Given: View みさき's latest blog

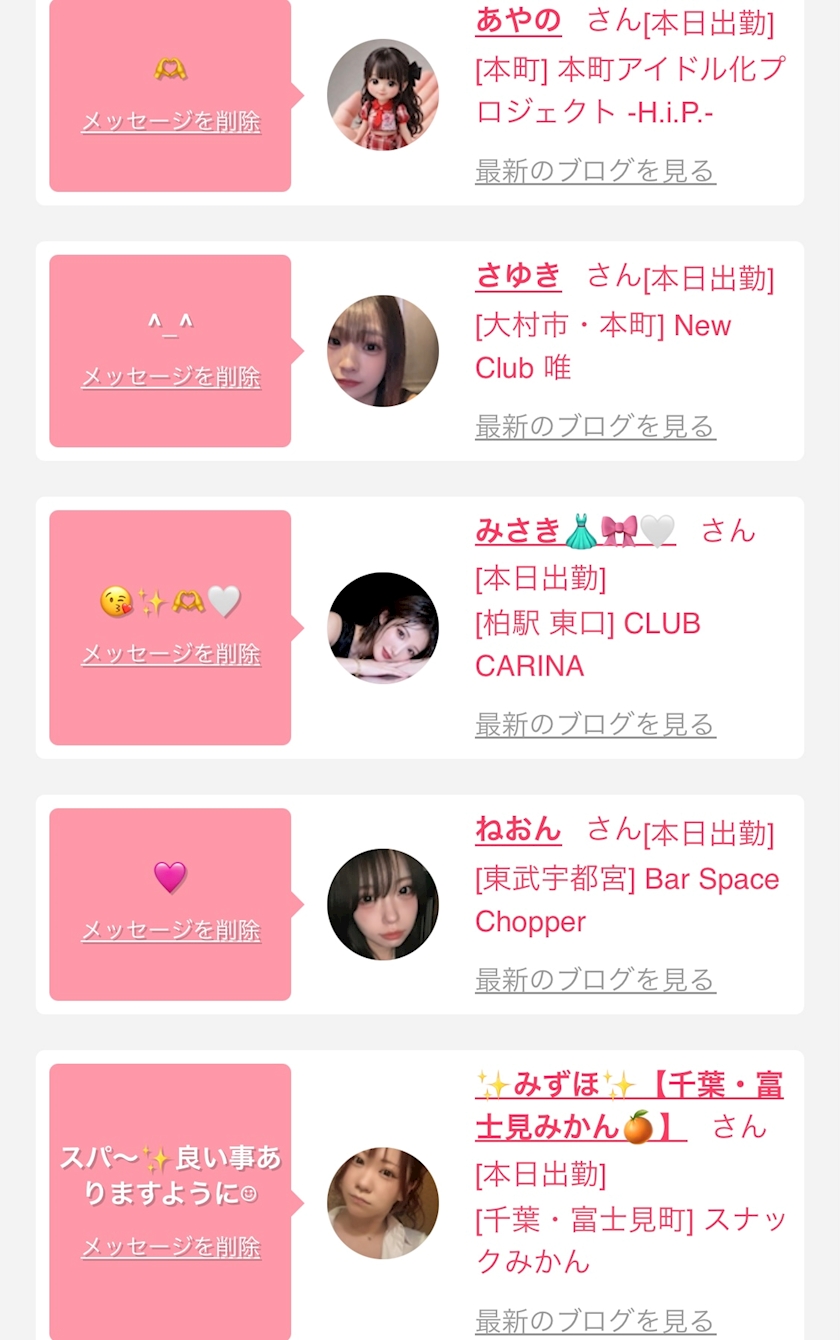Looking at the screenshot, I should 595,723.
